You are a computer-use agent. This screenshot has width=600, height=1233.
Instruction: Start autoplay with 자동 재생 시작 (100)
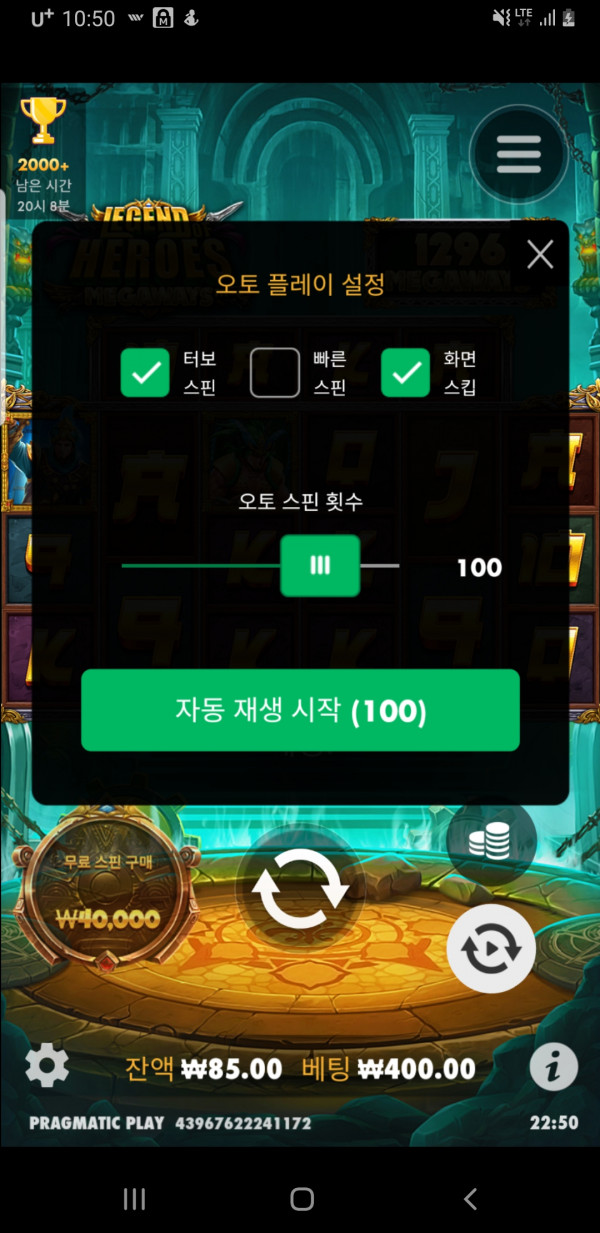[300, 711]
